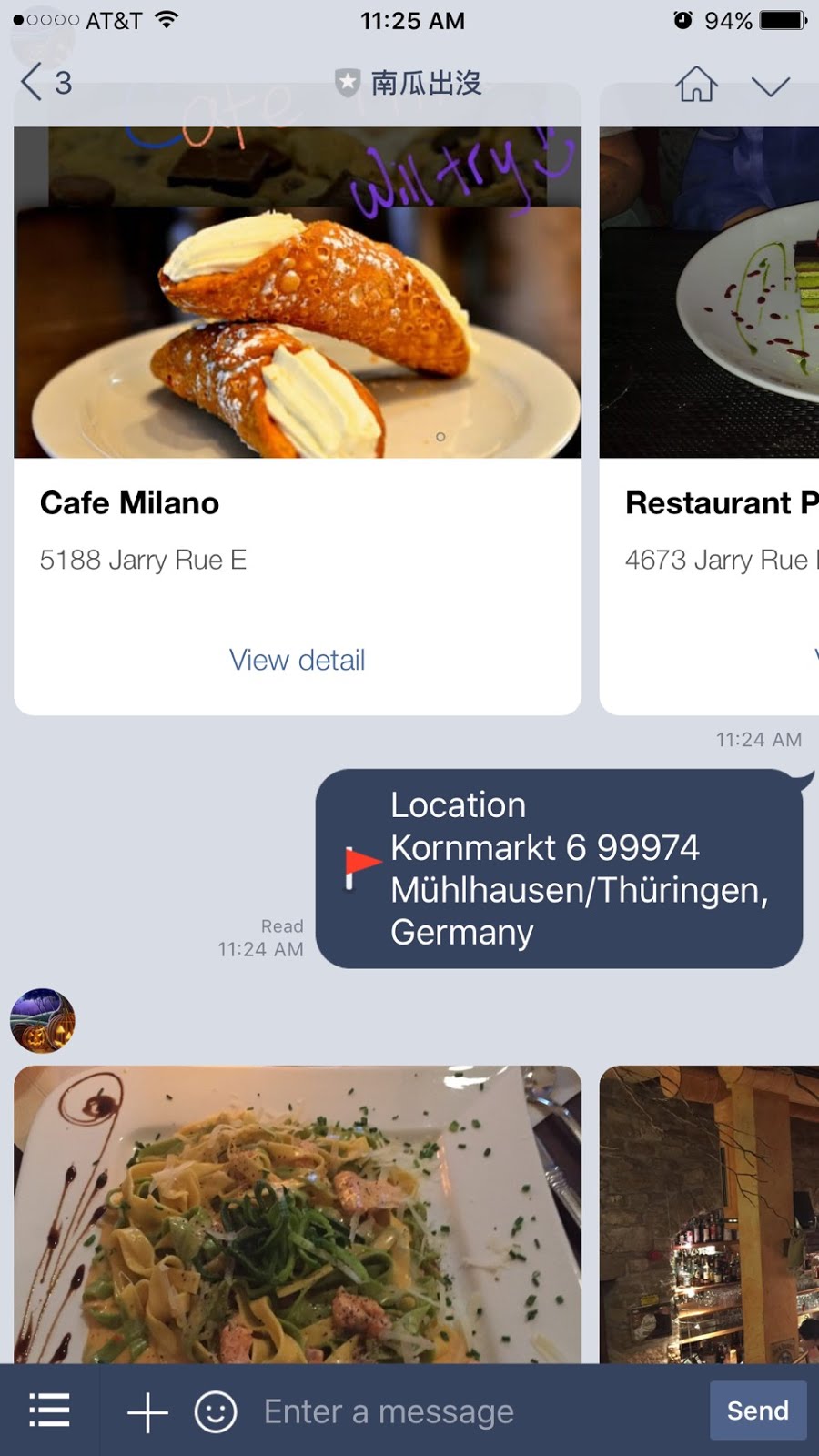Open the Cafe Milano cannoli photo

click(298, 291)
